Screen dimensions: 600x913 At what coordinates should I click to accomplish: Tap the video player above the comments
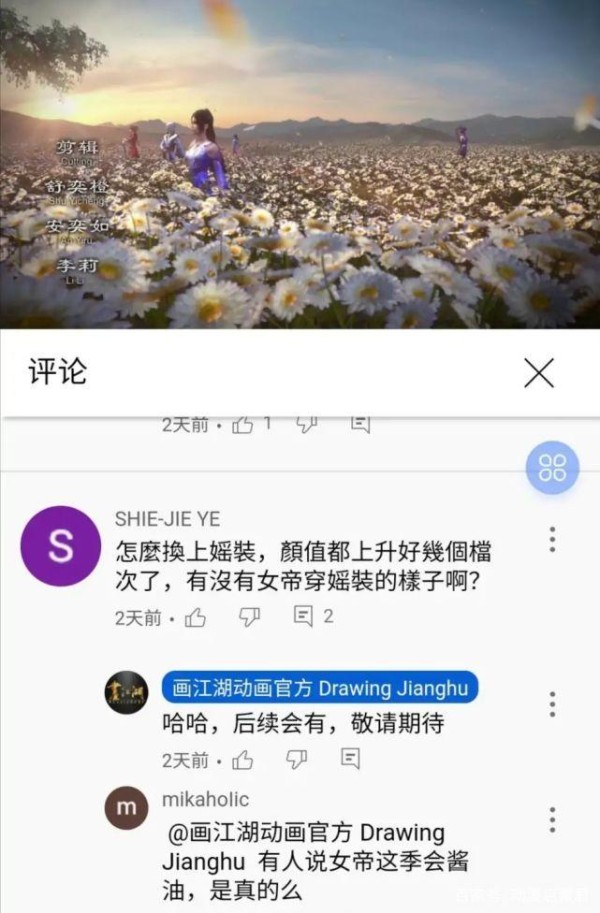[300, 165]
